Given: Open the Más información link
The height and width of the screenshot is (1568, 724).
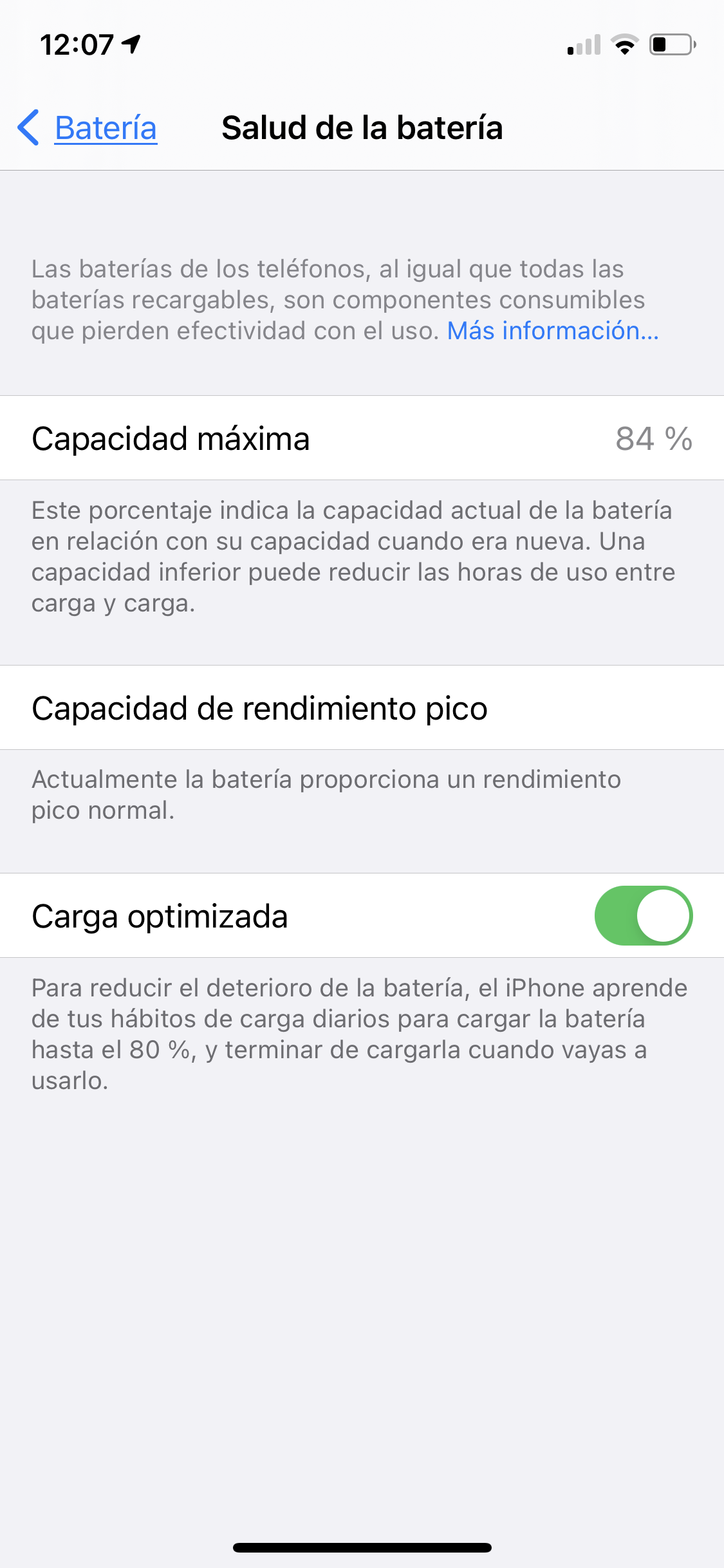Looking at the screenshot, I should pyautogui.click(x=553, y=331).
